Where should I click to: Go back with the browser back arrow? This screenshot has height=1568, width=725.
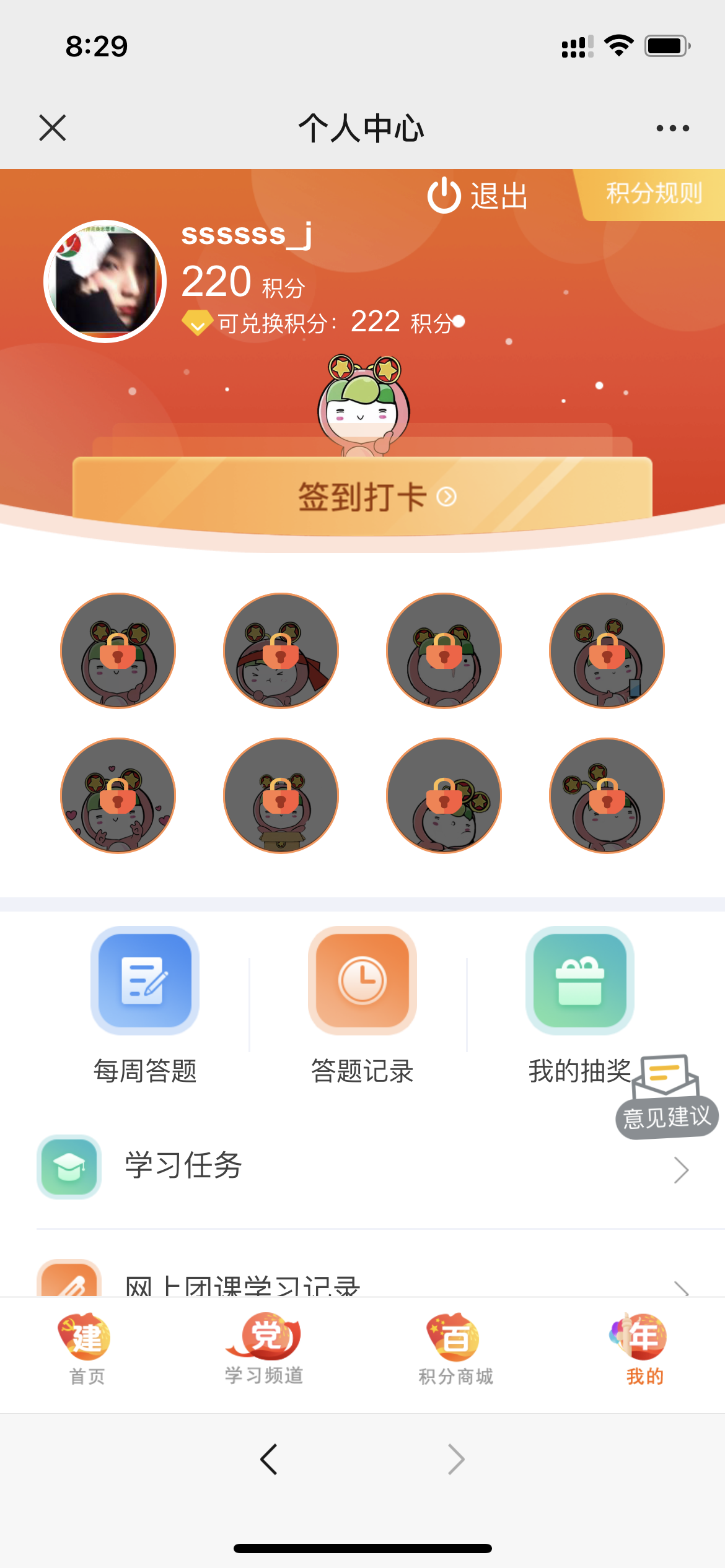coord(269,1459)
